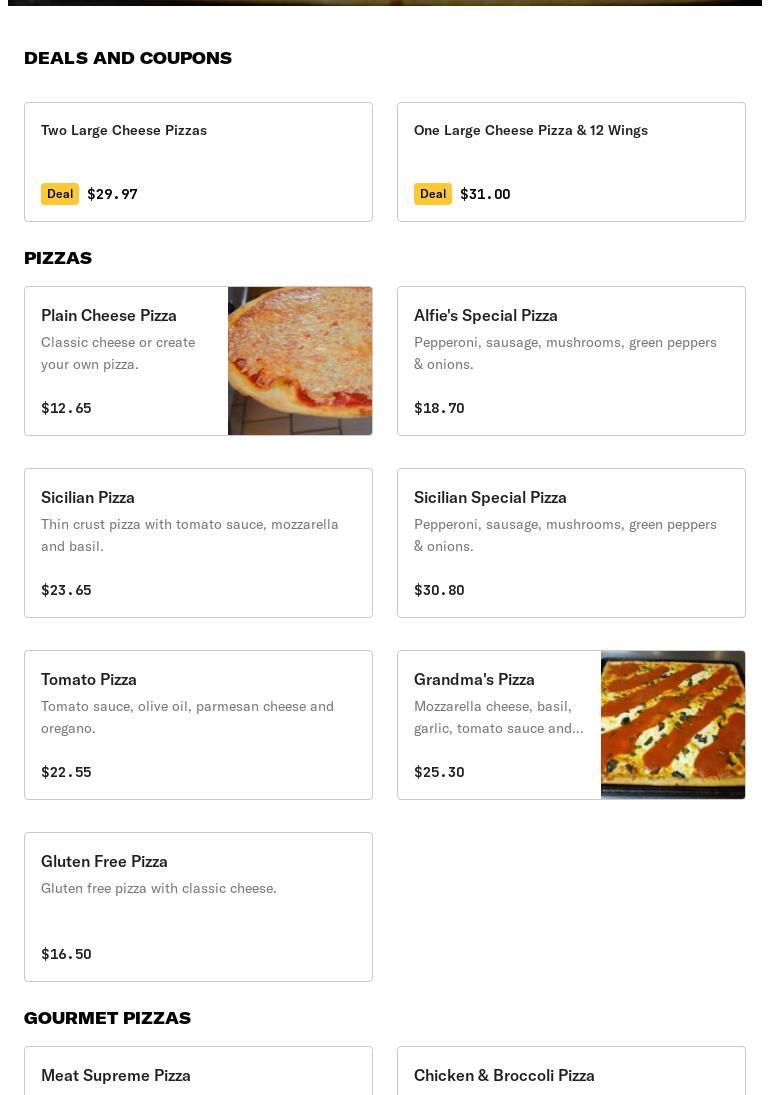Choose Alfie's Special Pizza
This screenshot has height=1095, width=770.
pyautogui.click(x=571, y=361)
